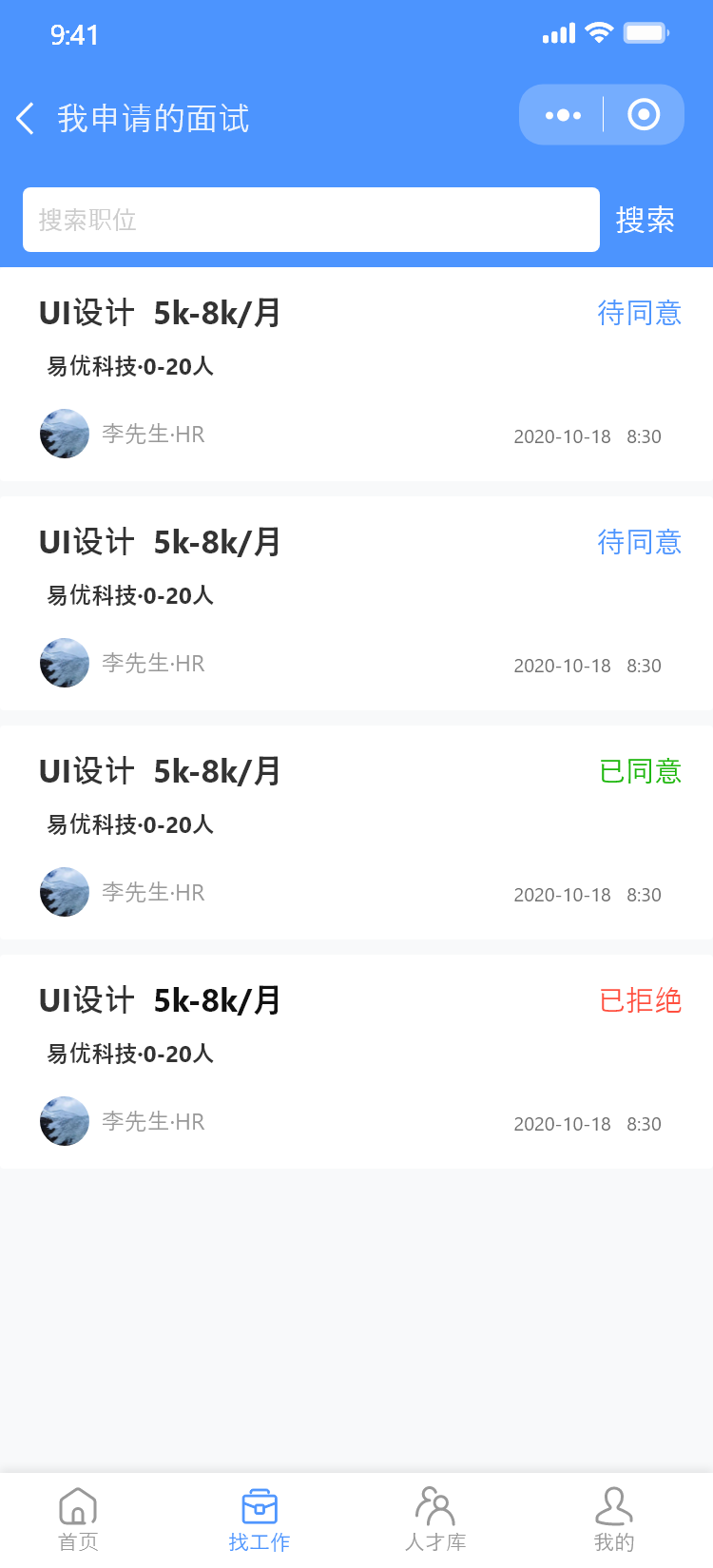
Task: Switch to the 我的 tab
Action: click(614, 1519)
